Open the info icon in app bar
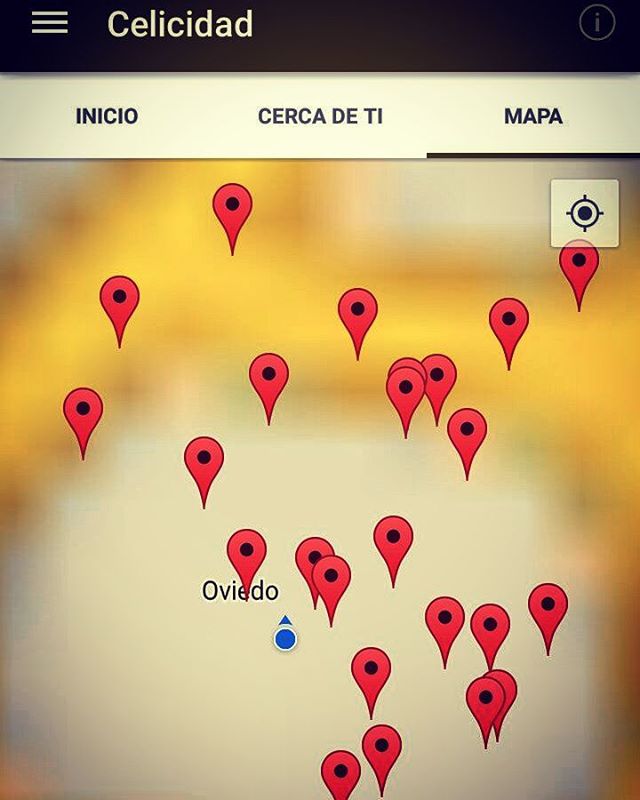Image resolution: width=640 pixels, height=800 pixels. pyautogui.click(x=597, y=22)
